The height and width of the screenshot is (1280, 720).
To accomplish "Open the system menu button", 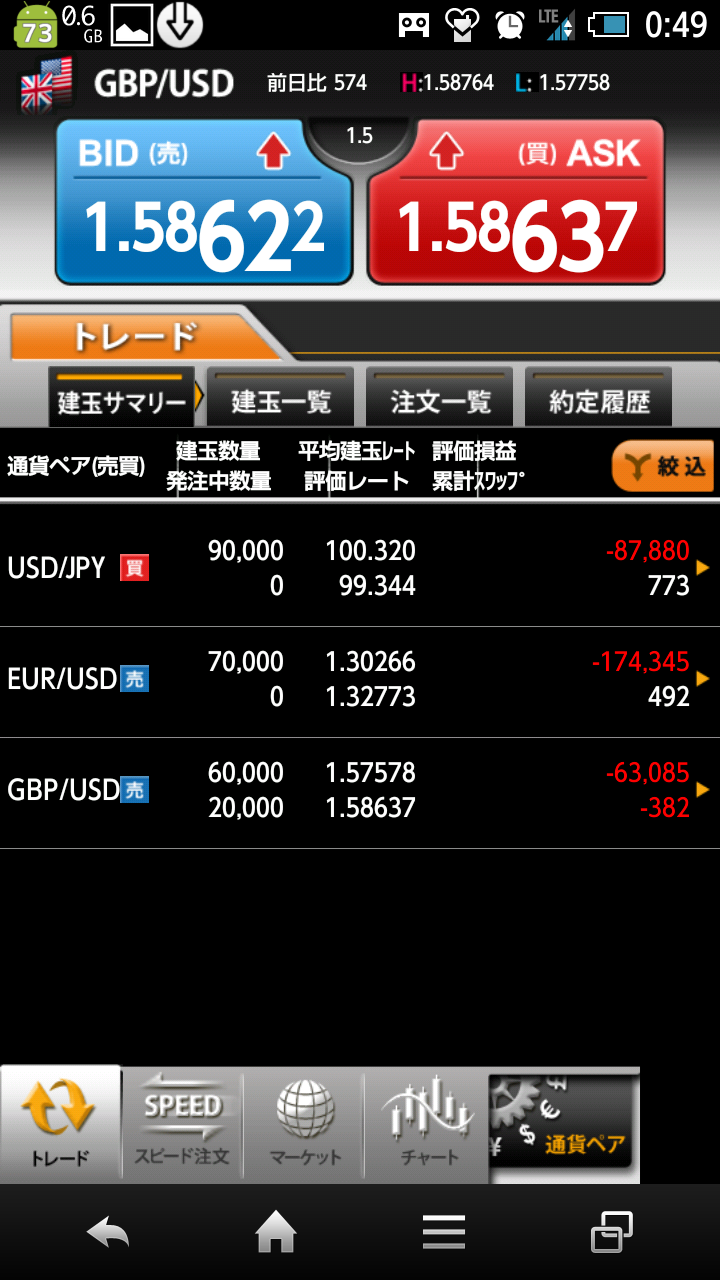I will pos(443,1232).
